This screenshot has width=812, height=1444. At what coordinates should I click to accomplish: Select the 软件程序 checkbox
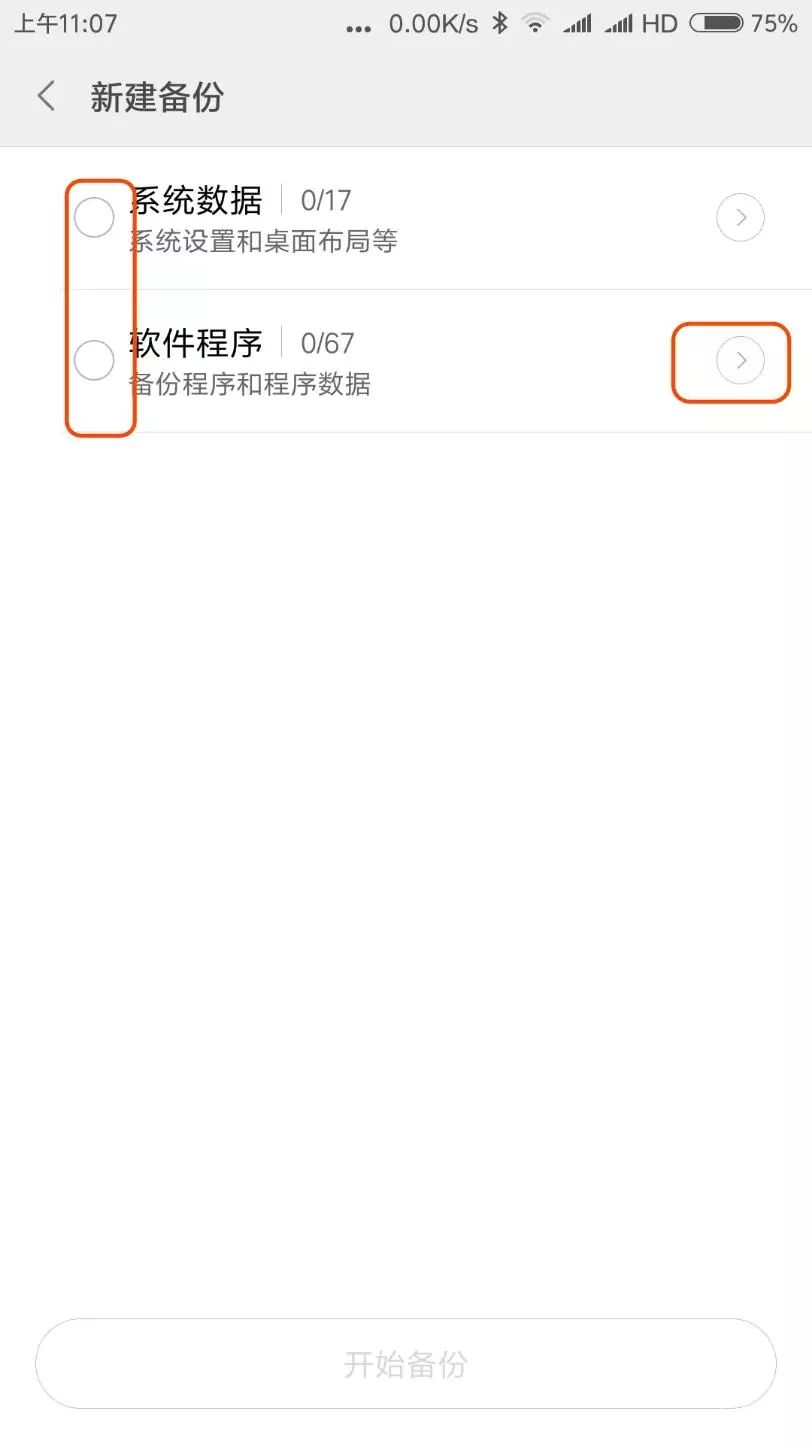[94, 360]
